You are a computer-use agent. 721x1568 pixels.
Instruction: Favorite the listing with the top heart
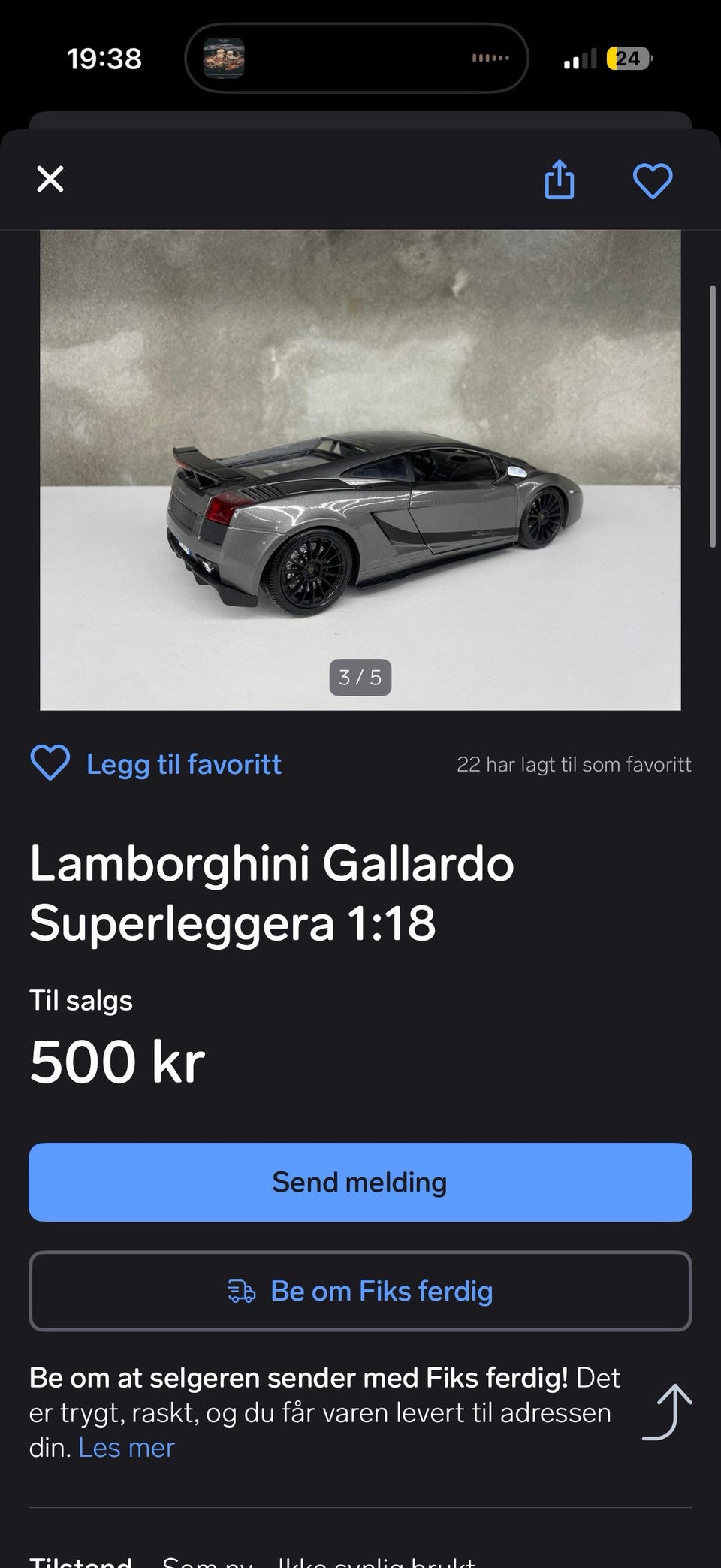[653, 180]
